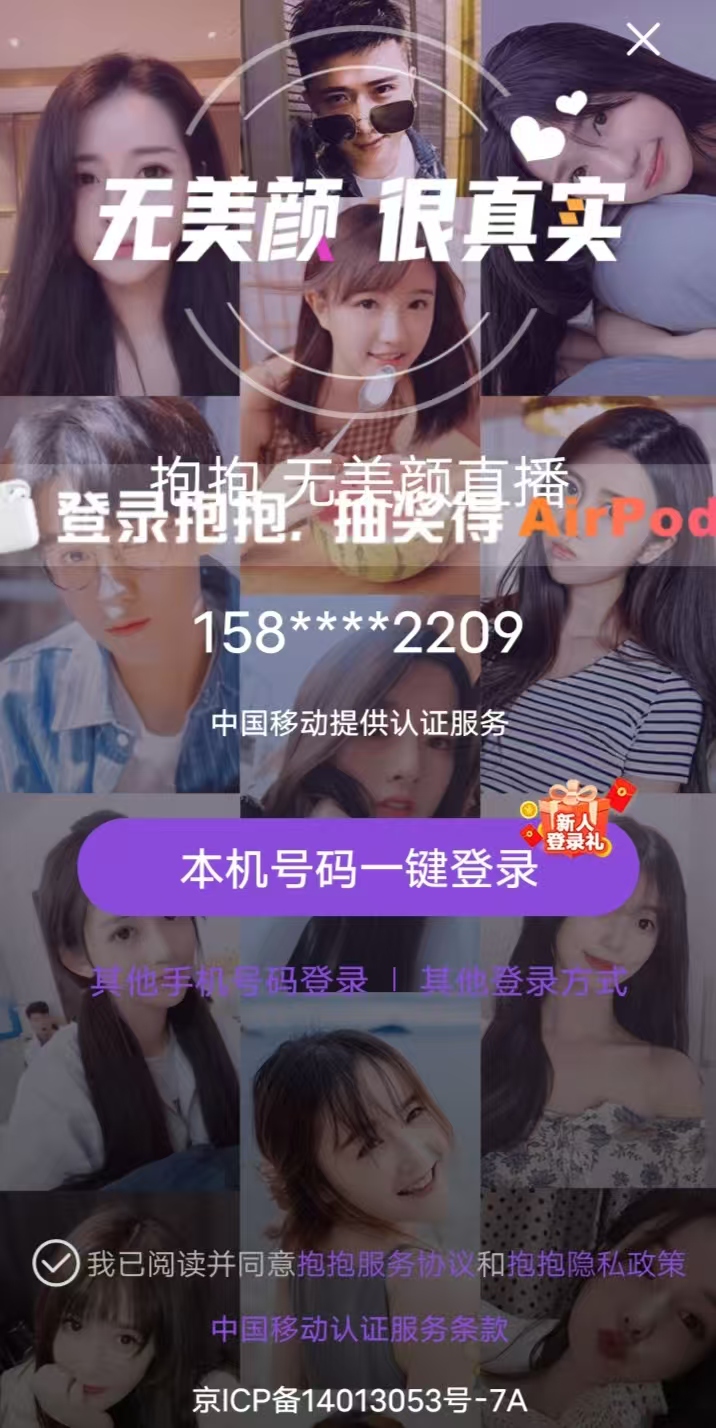716x1428 pixels.
Task: View 中国移动认证服务条款
Action: 359,1329
